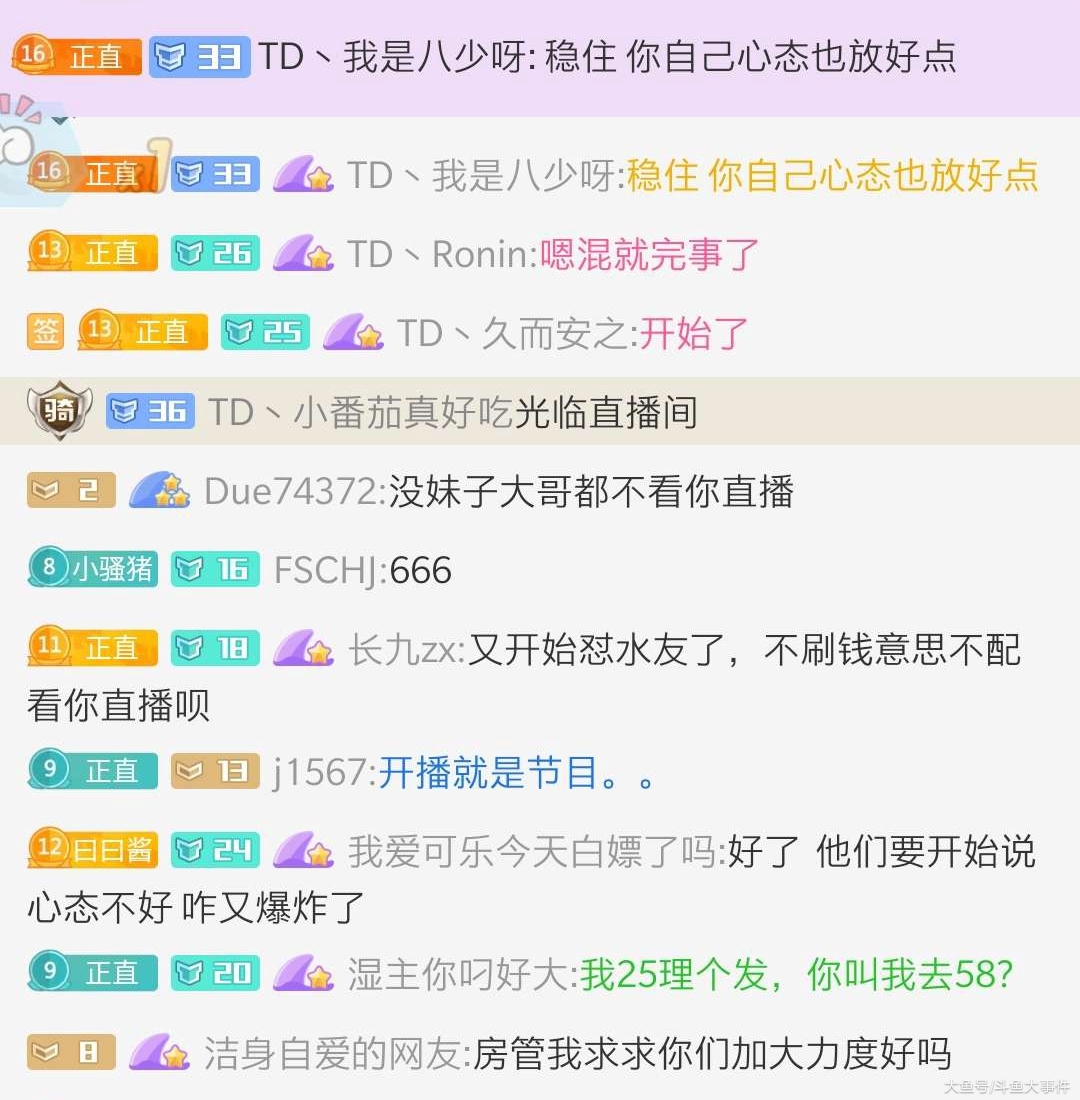Viewport: 1080px width, 1100px height.
Task: Tap TD、久而安之's message 开始了
Action: pos(693,333)
